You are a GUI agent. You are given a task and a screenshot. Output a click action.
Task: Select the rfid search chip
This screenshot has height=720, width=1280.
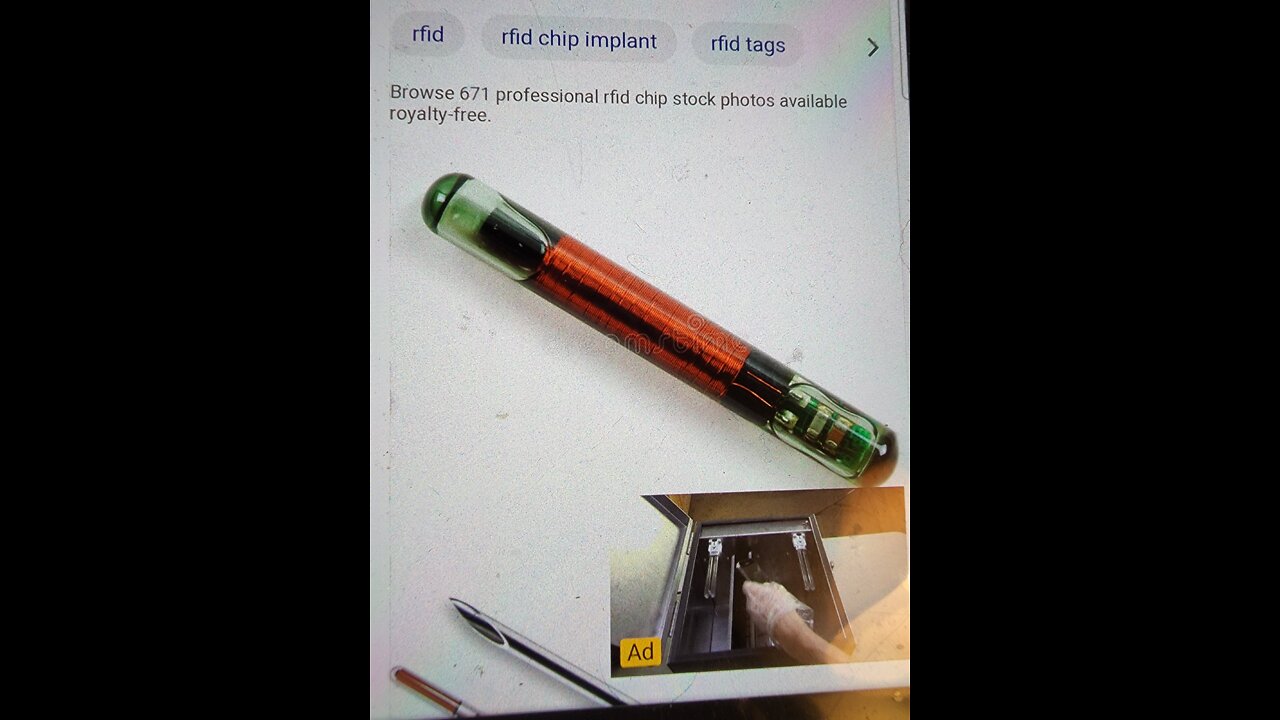tap(428, 34)
